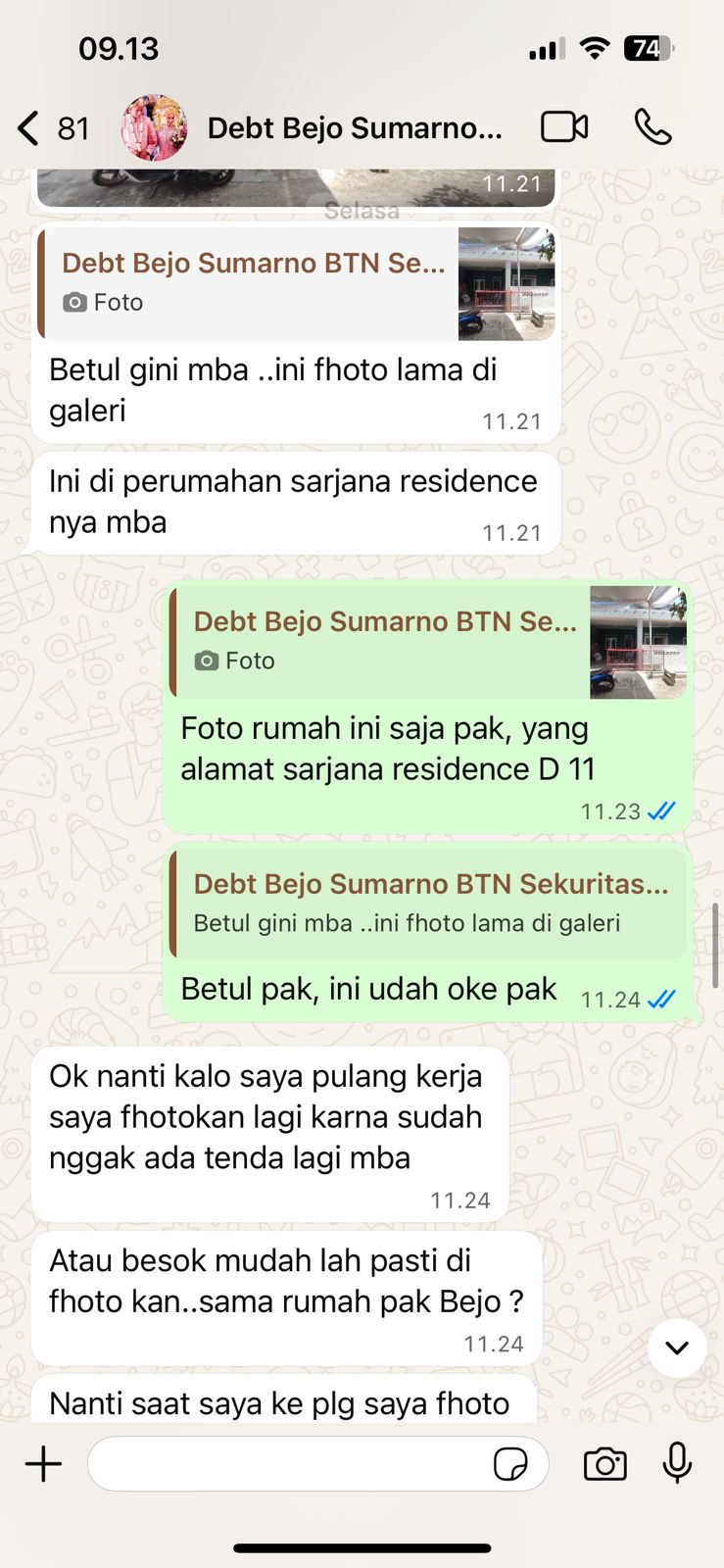Tap the back arrow to return to chats
The height and width of the screenshot is (1568, 724).
26,126
